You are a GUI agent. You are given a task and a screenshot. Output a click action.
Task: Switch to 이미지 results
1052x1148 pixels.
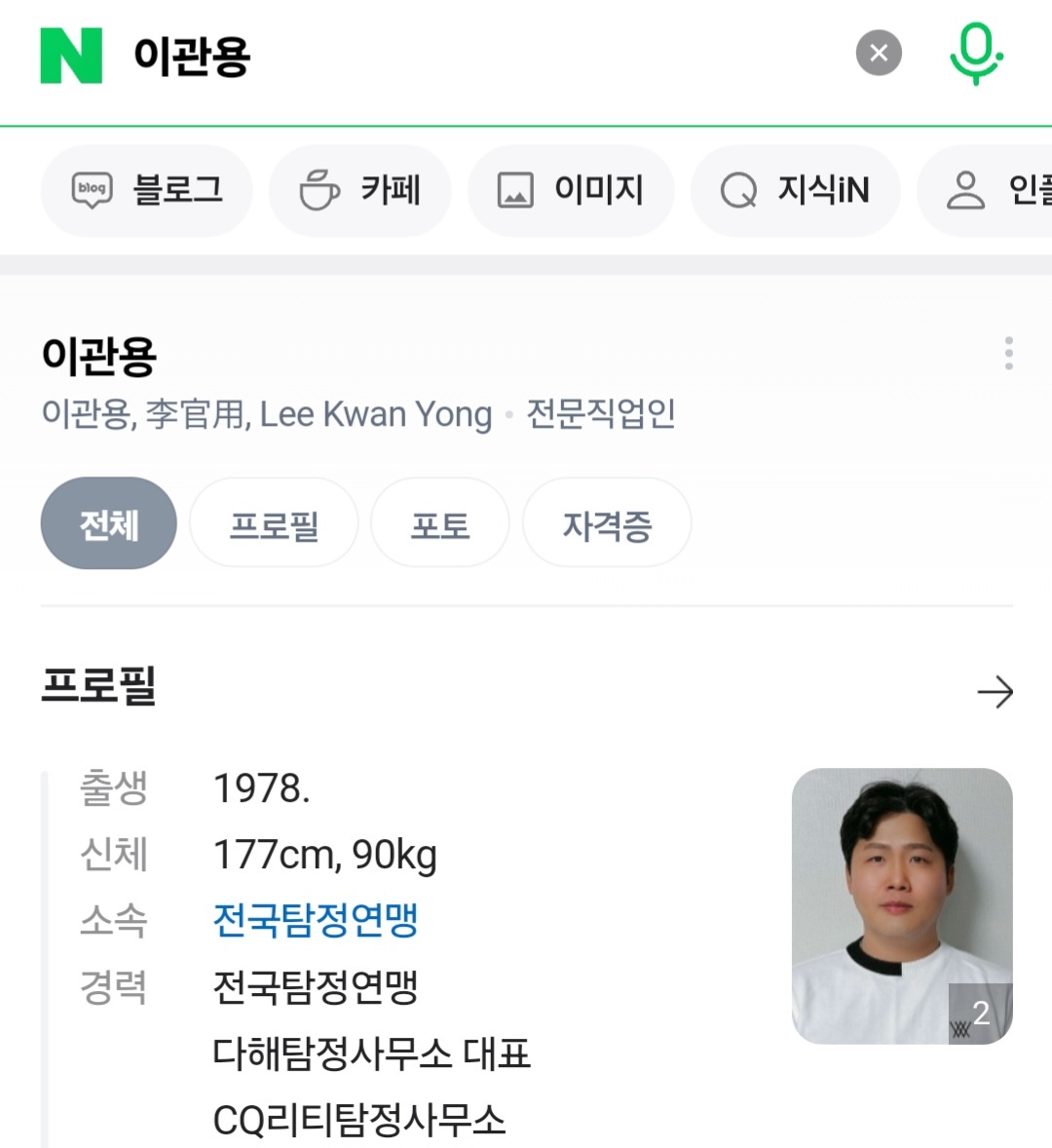pos(571,190)
